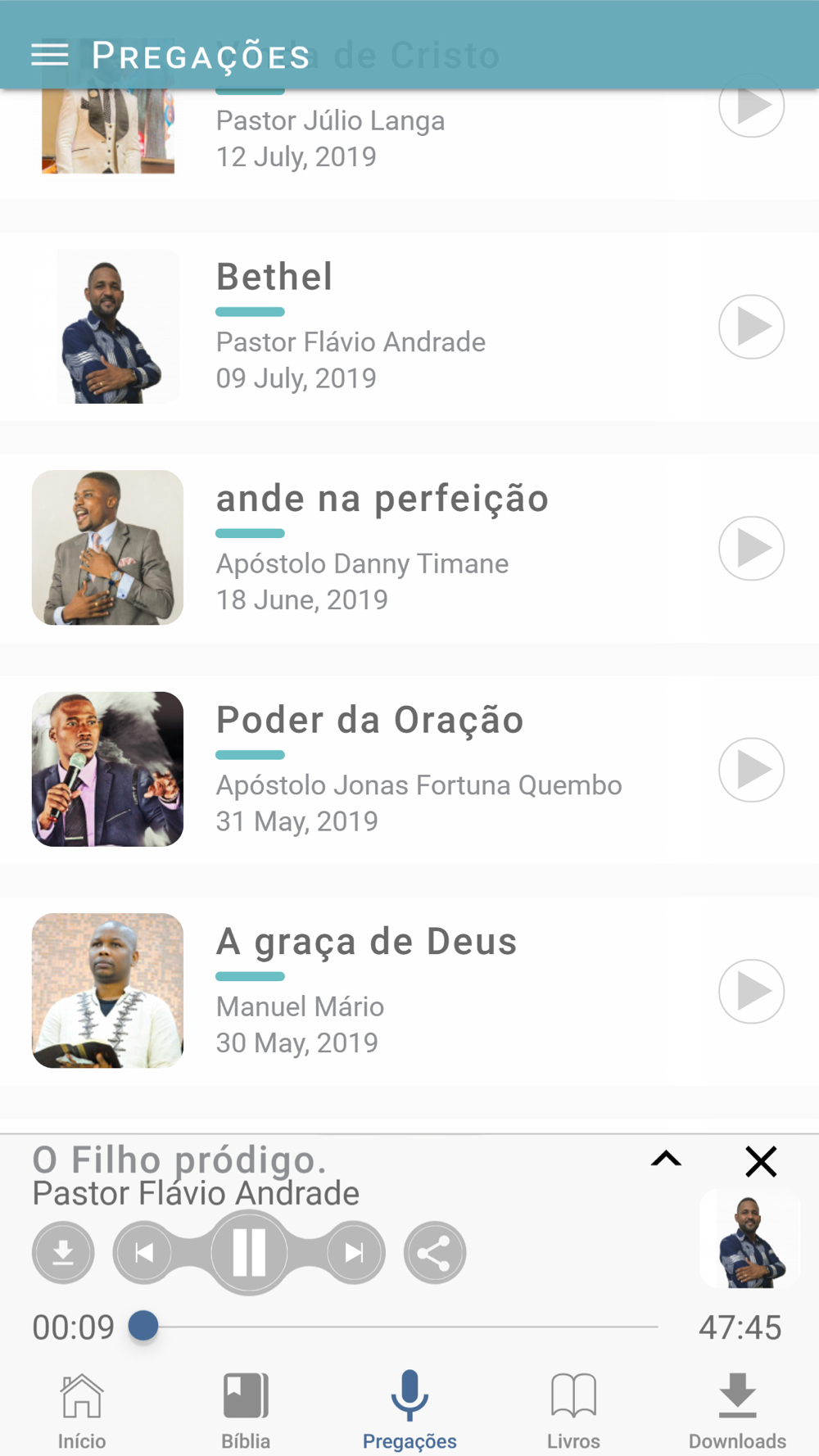
Task: Tap the playback progress slider
Action: [401, 1326]
